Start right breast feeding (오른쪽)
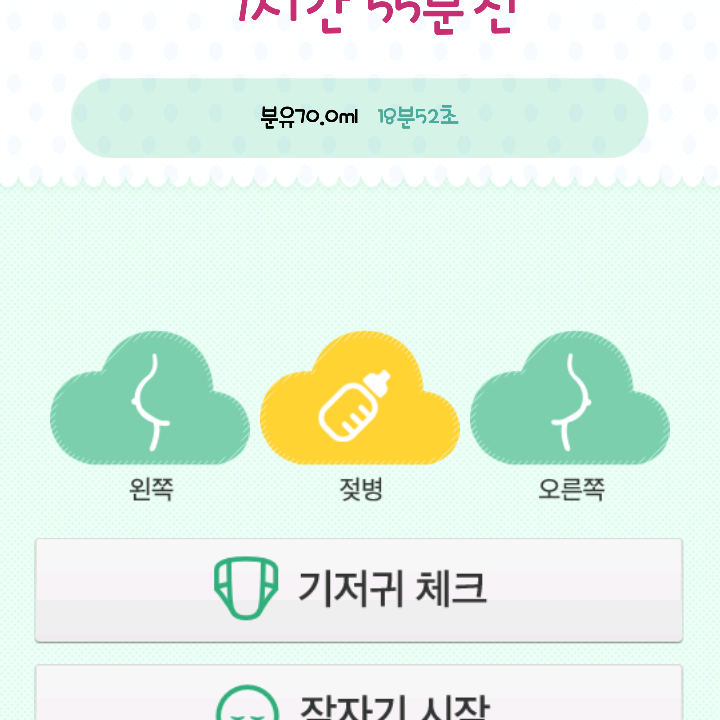Viewport: 720px width, 720px height. coord(570,400)
